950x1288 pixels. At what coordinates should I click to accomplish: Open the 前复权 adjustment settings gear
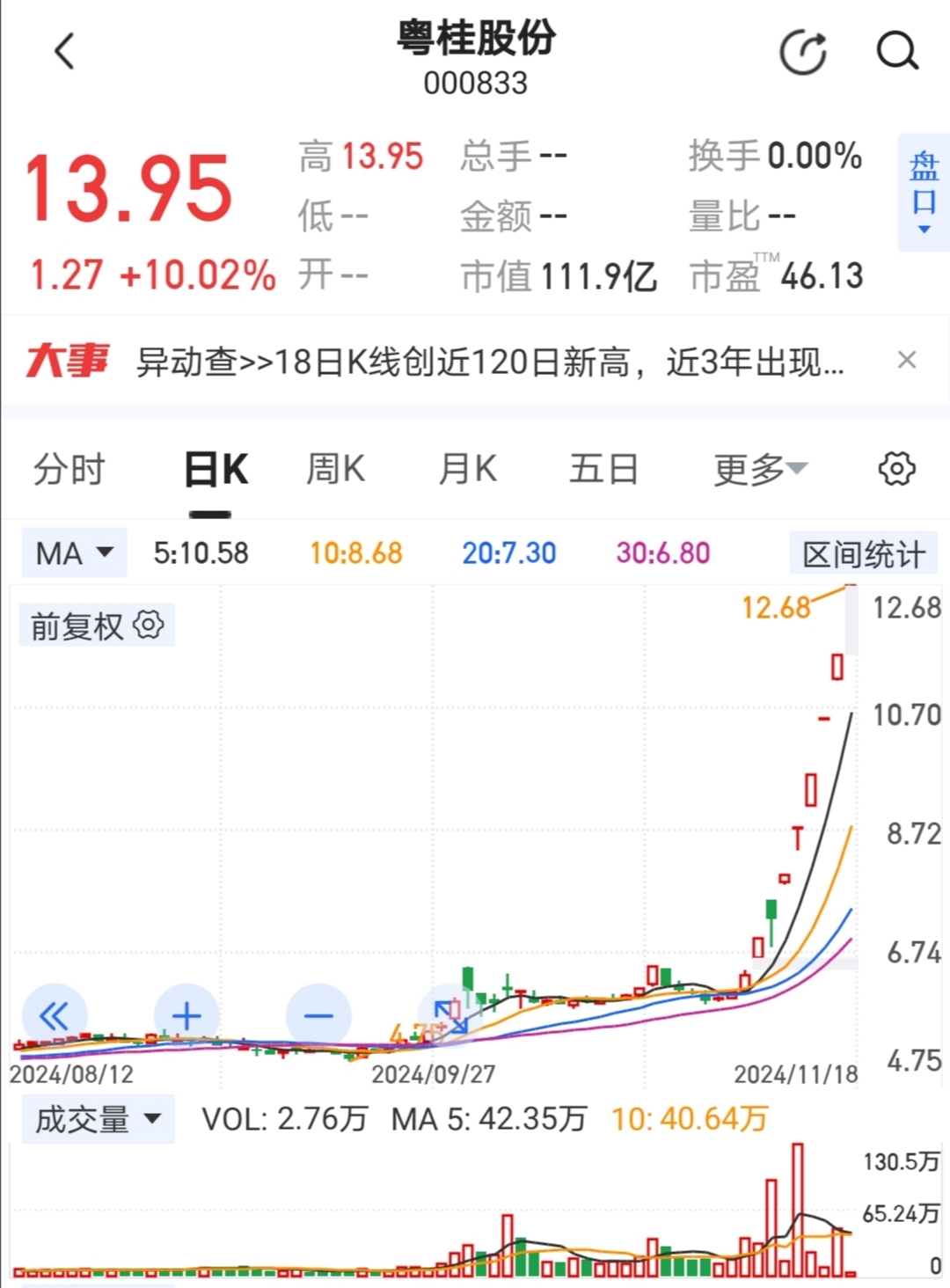149,626
